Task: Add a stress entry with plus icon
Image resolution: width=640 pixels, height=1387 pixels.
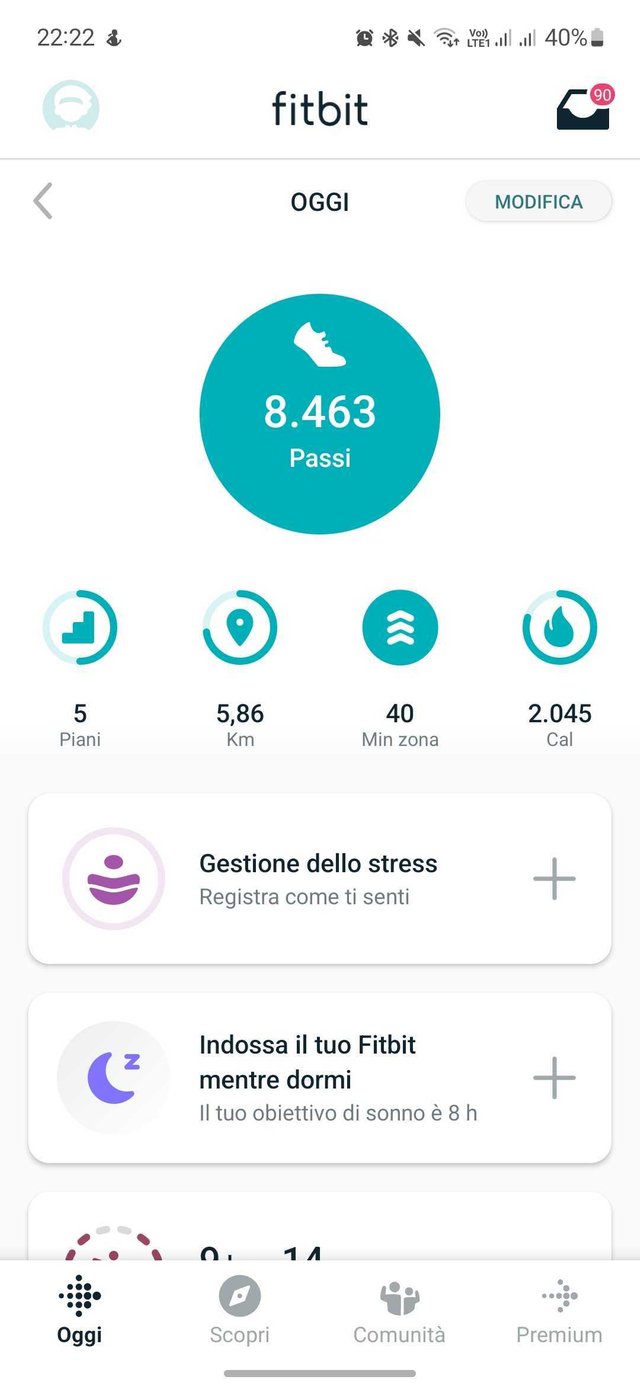Action: tap(554, 879)
